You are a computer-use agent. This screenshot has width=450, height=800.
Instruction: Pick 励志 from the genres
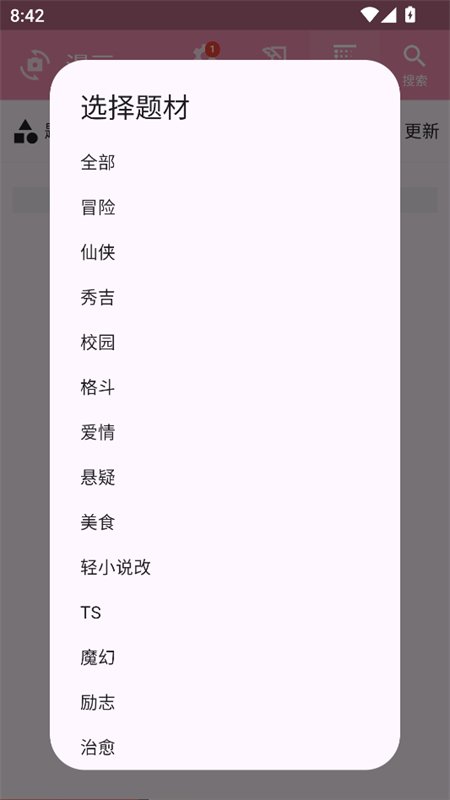click(224, 702)
